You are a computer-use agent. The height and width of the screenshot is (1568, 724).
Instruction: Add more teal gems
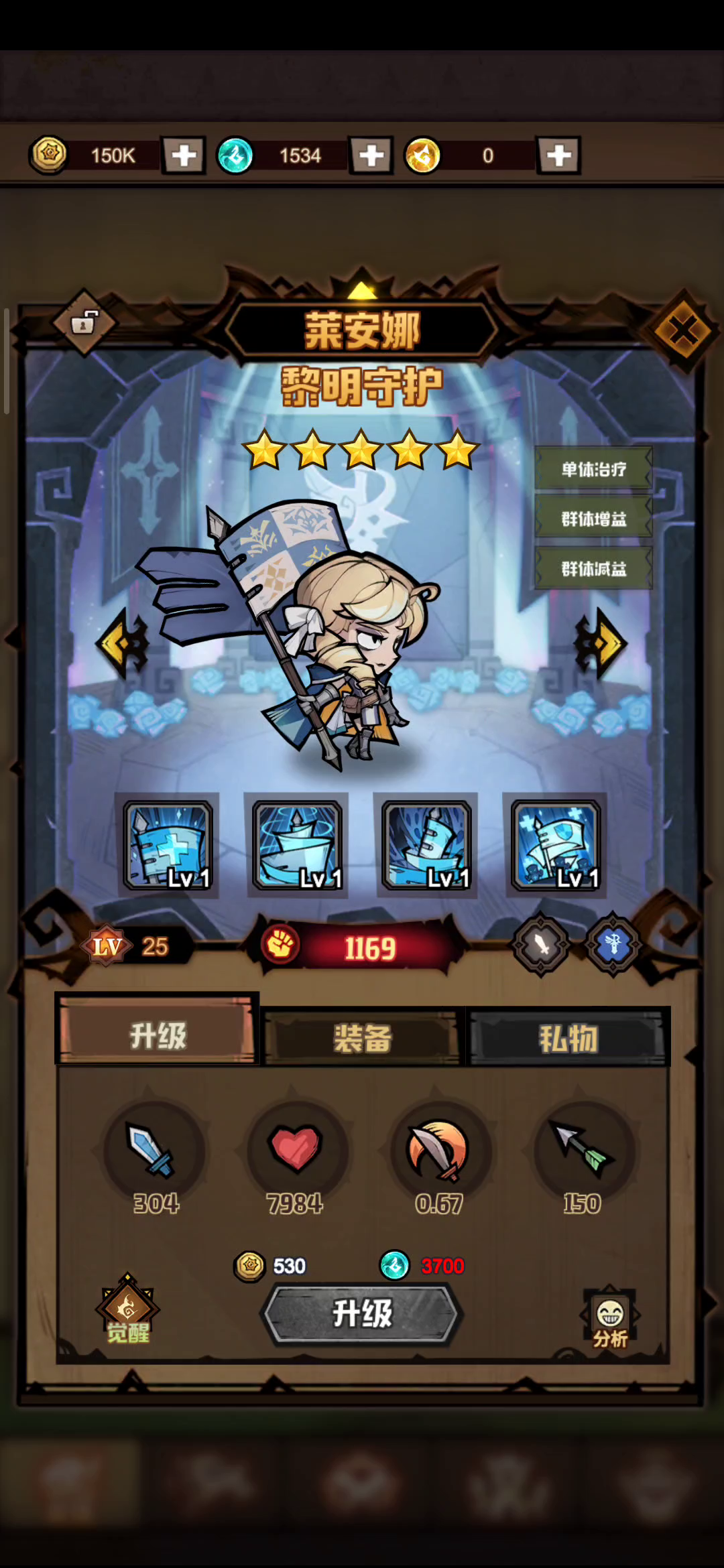[371, 155]
